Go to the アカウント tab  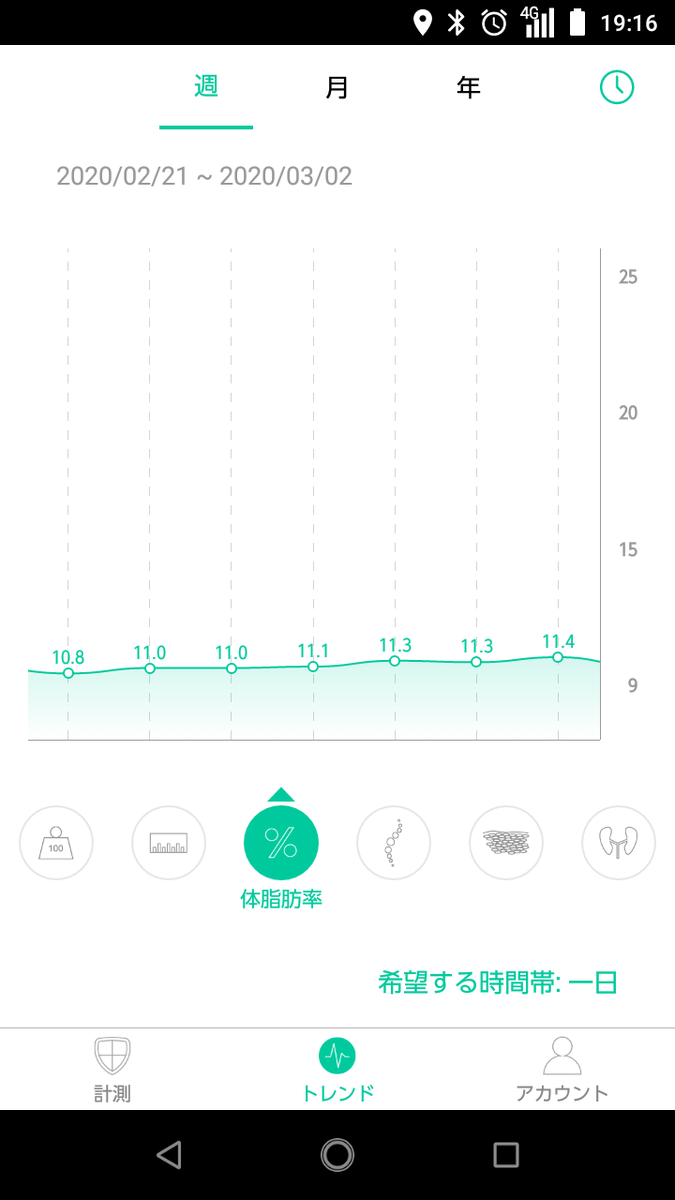[x=562, y=1069]
